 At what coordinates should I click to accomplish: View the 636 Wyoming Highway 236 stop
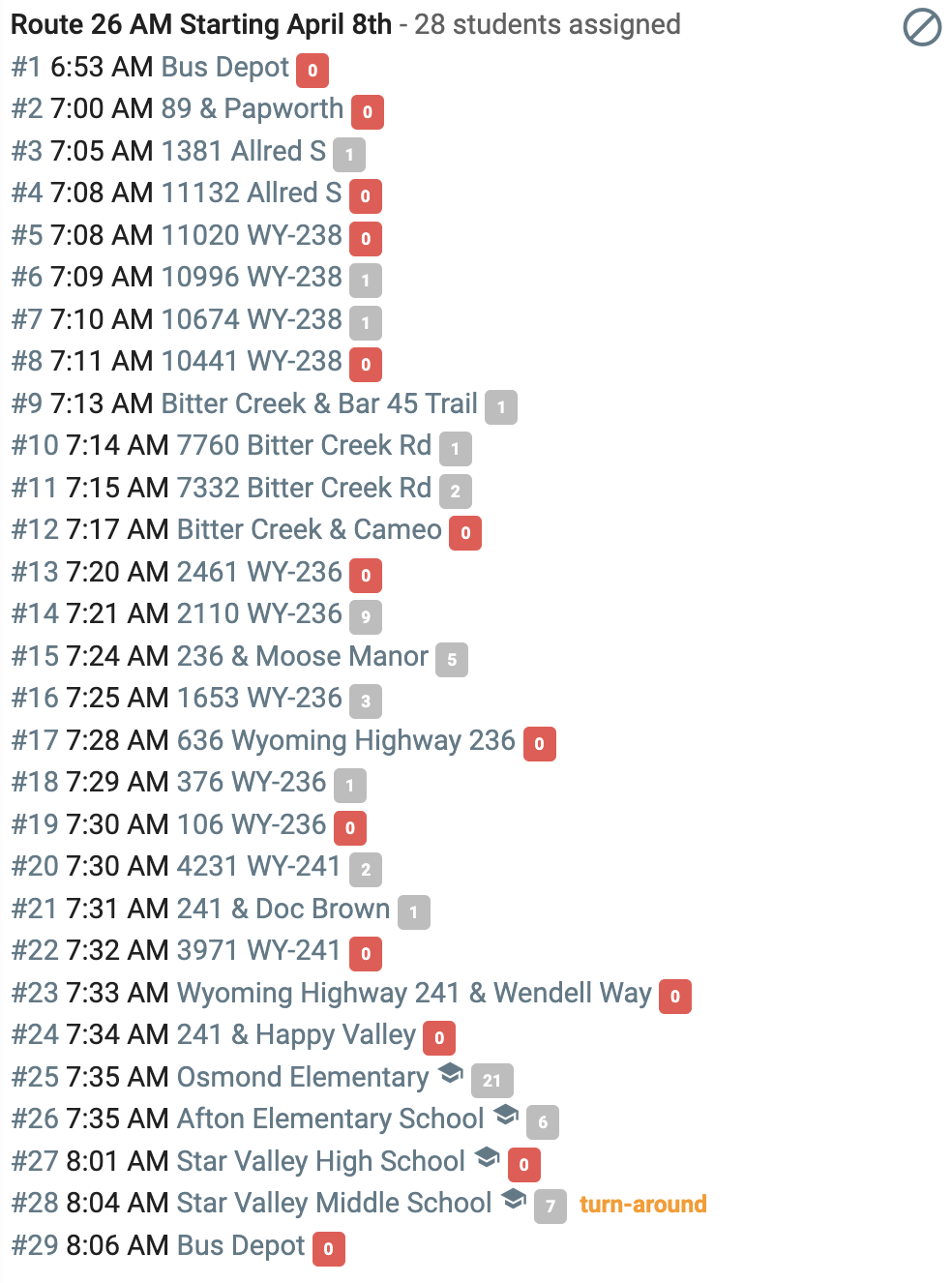(x=346, y=740)
